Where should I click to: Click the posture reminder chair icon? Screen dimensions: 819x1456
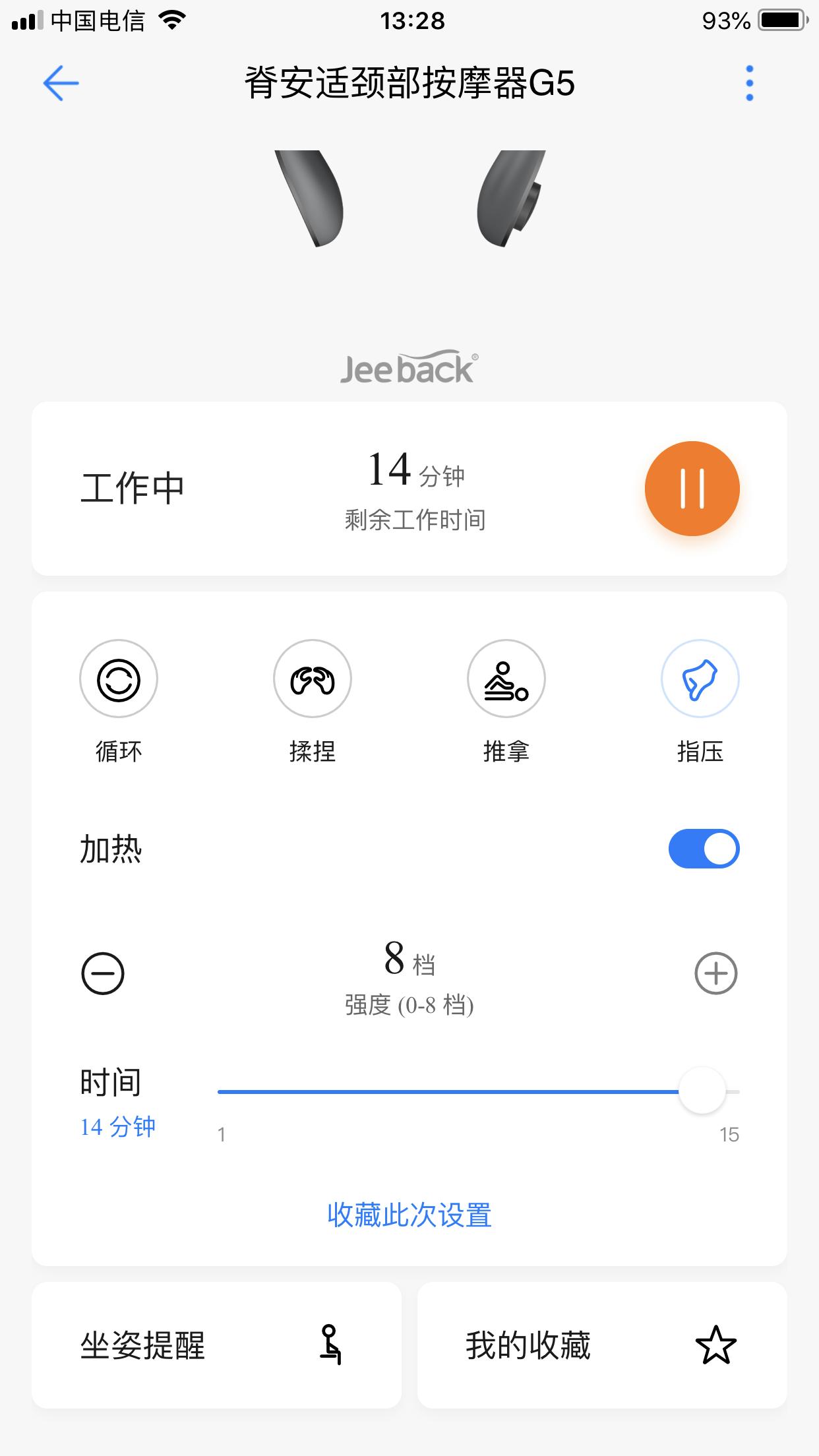pyautogui.click(x=331, y=1345)
